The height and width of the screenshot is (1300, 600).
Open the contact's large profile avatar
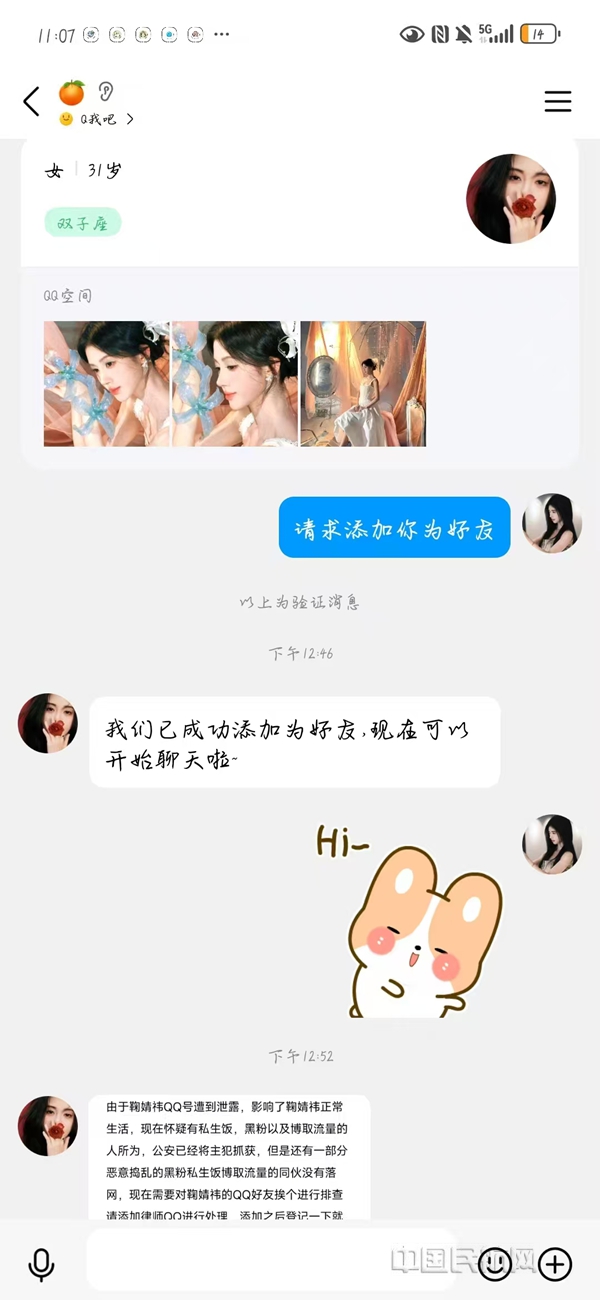click(511, 198)
